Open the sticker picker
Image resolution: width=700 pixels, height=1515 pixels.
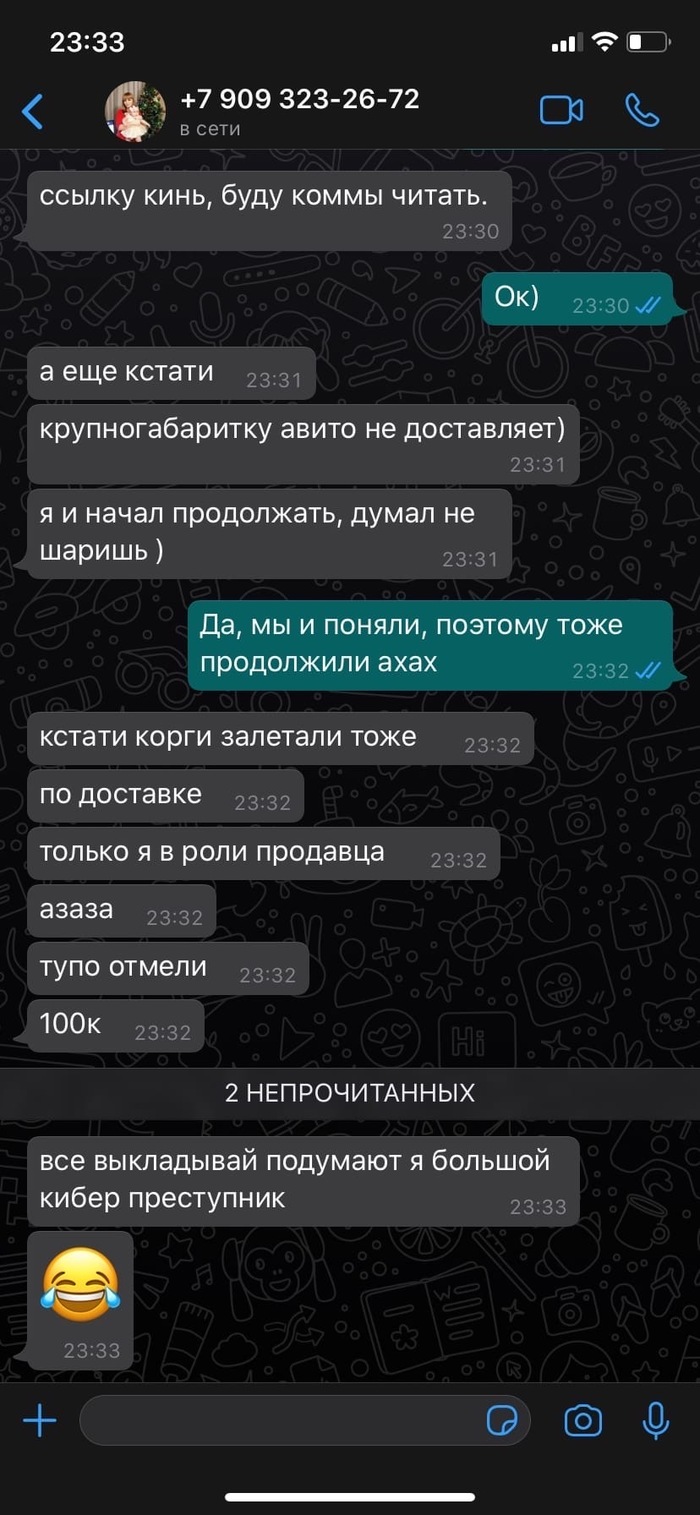tap(501, 1420)
